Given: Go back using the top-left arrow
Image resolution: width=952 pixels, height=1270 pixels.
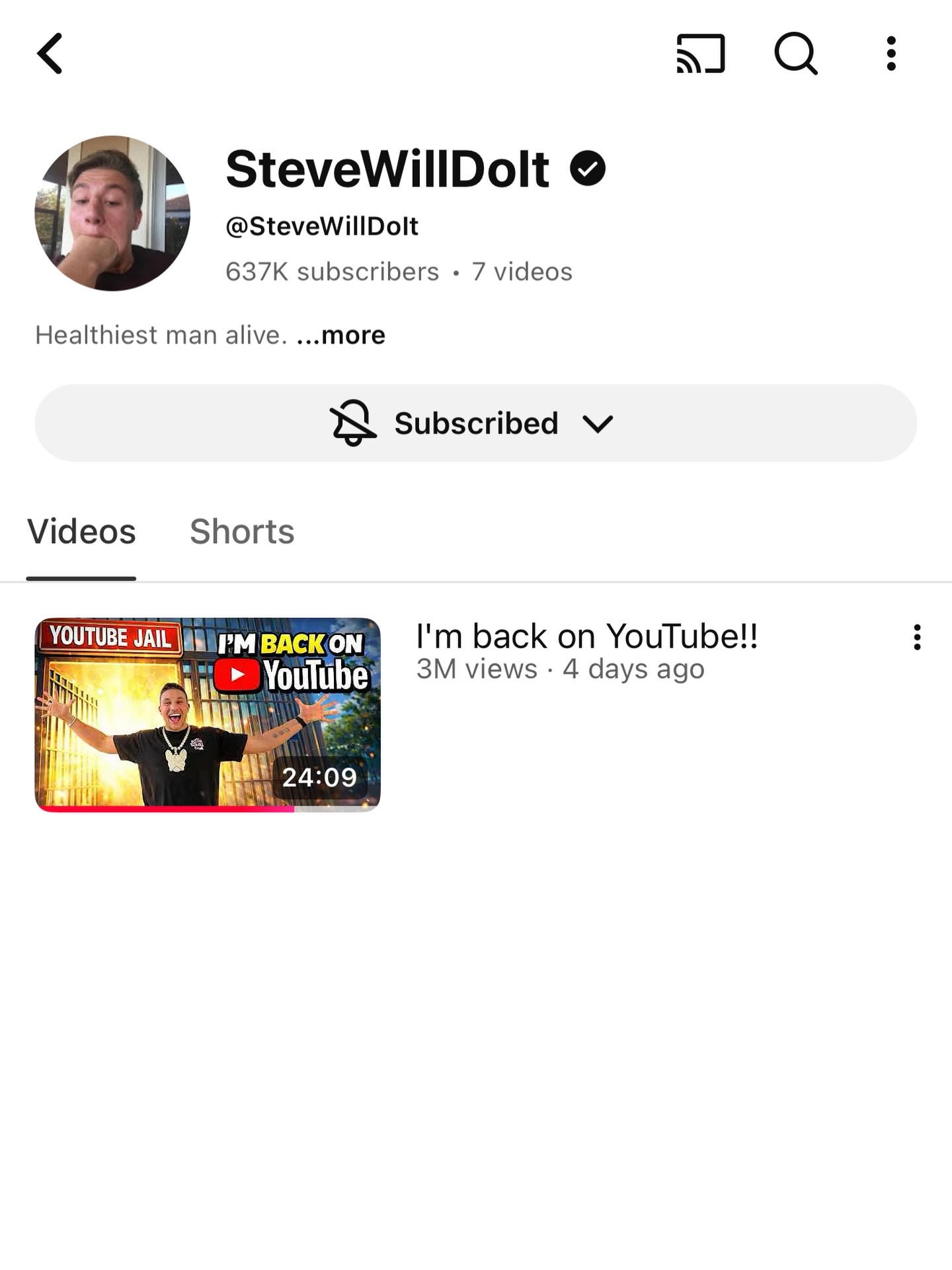Looking at the screenshot, I should [x=50, y=54].
